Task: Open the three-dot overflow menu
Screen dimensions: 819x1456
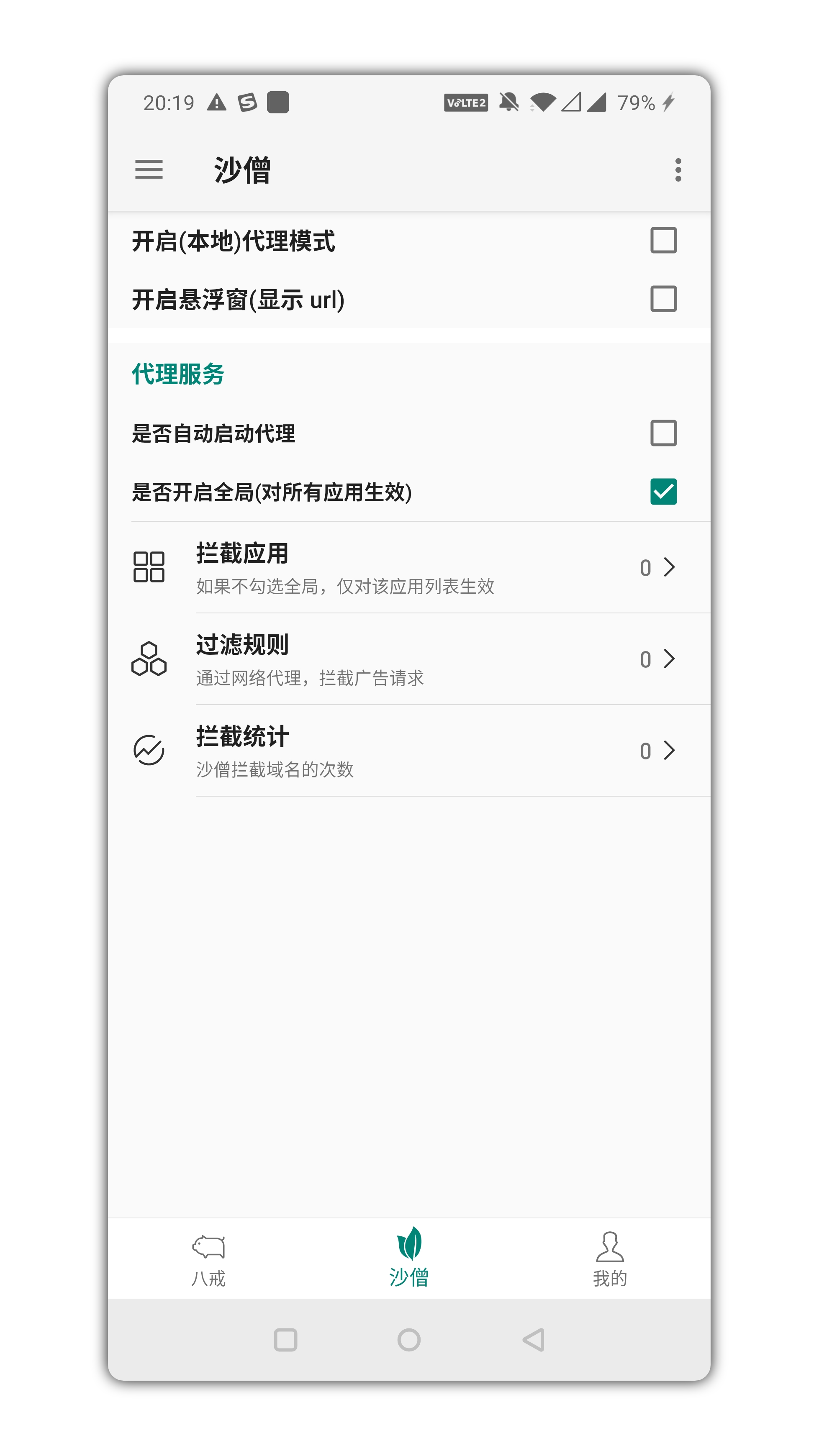Action: (x=678, y=169)
